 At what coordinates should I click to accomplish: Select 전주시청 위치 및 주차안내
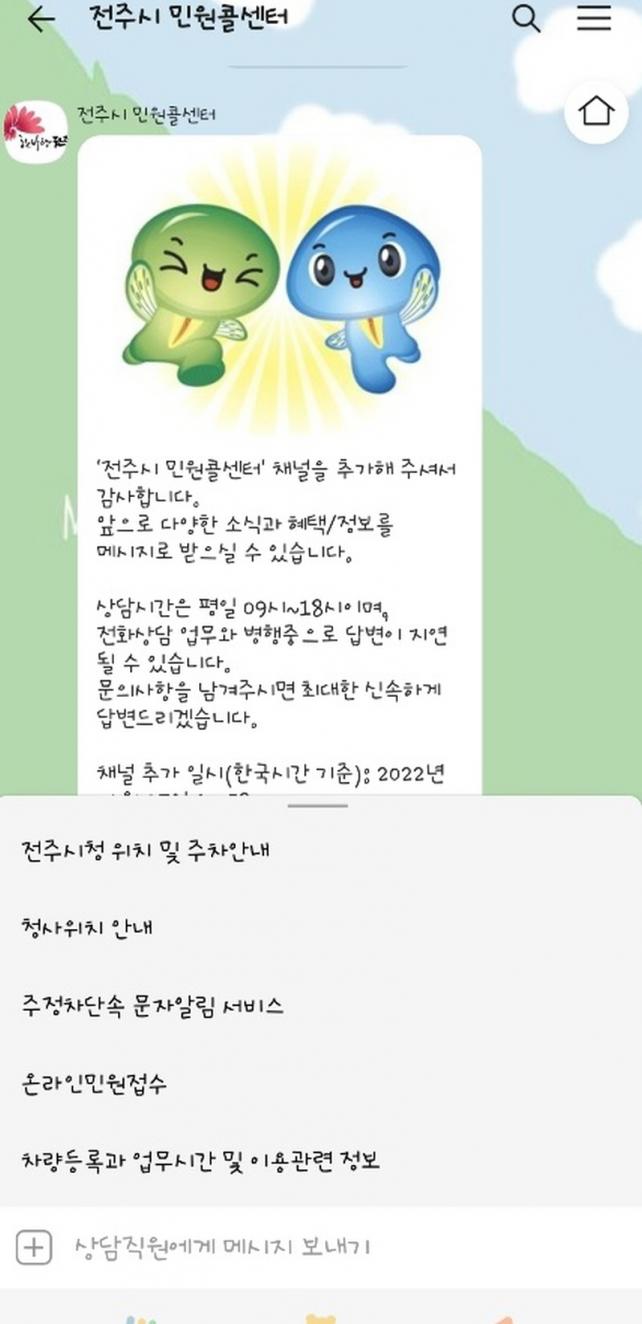click(145, 851)
